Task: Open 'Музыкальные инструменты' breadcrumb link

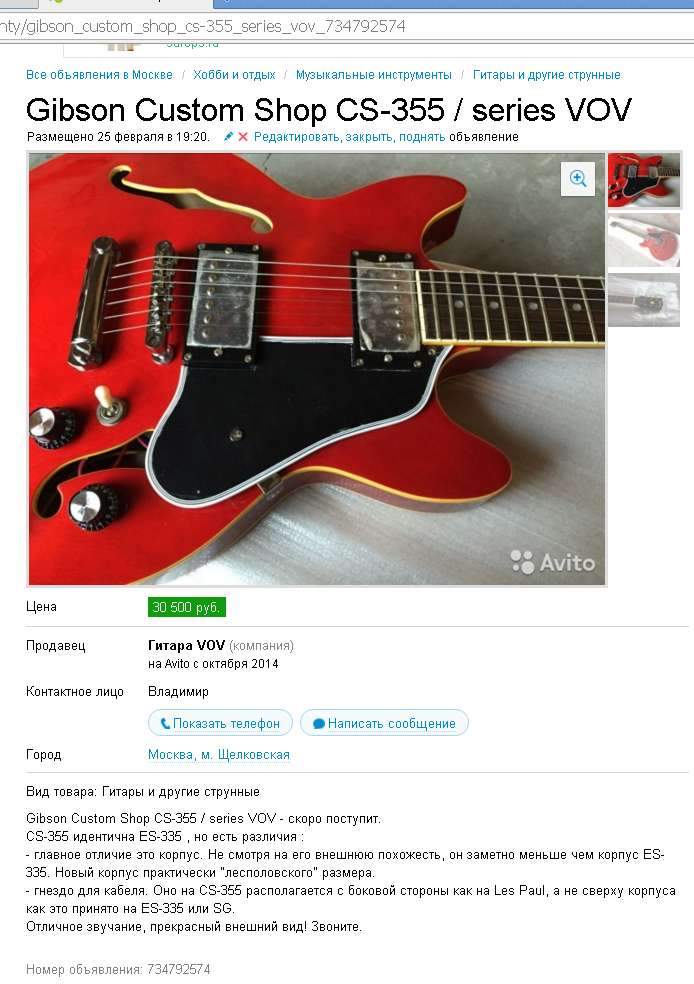Action: click(x=373, y=75)
